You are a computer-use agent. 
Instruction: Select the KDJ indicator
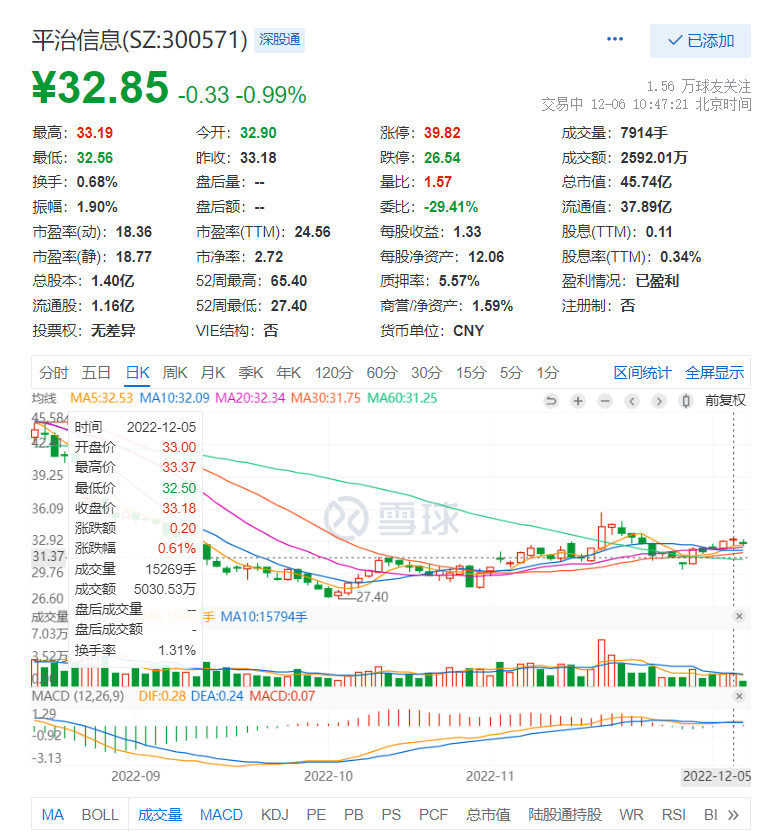(276, 815)
